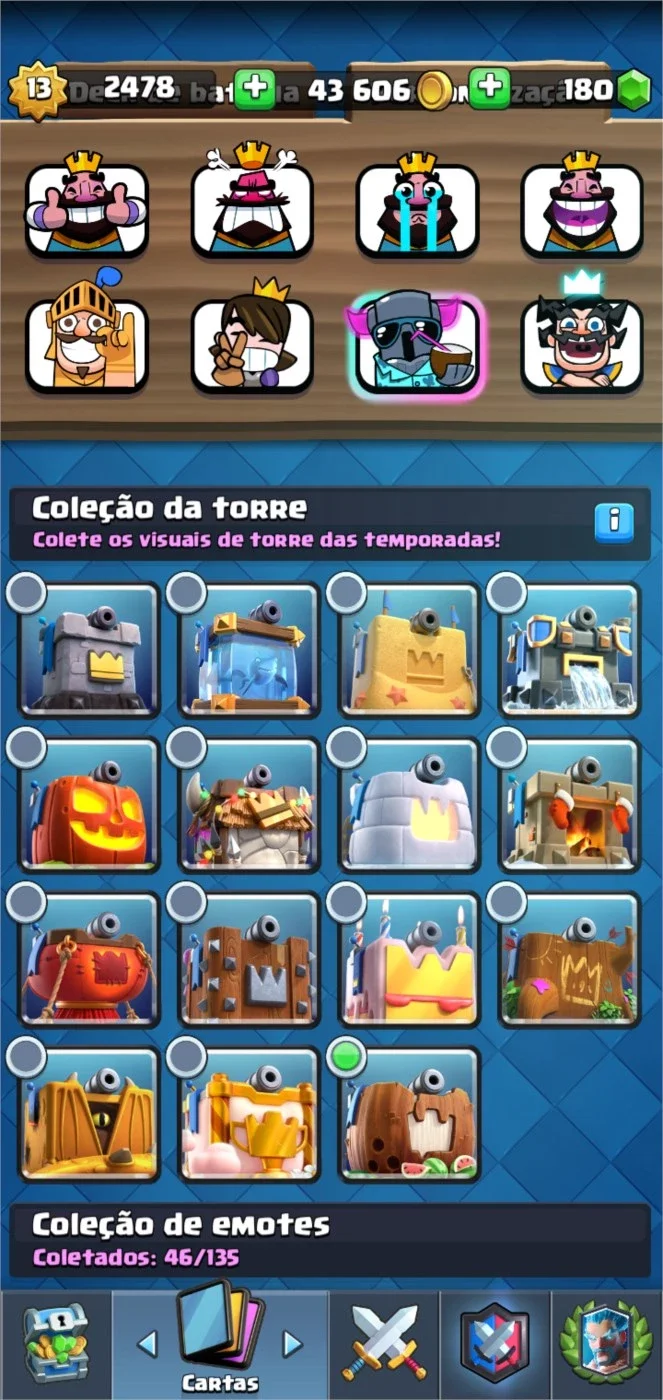Tap the left arrow next to Cartas
The width and height of the screenshot is (663, 1400).
point(147,1342)
